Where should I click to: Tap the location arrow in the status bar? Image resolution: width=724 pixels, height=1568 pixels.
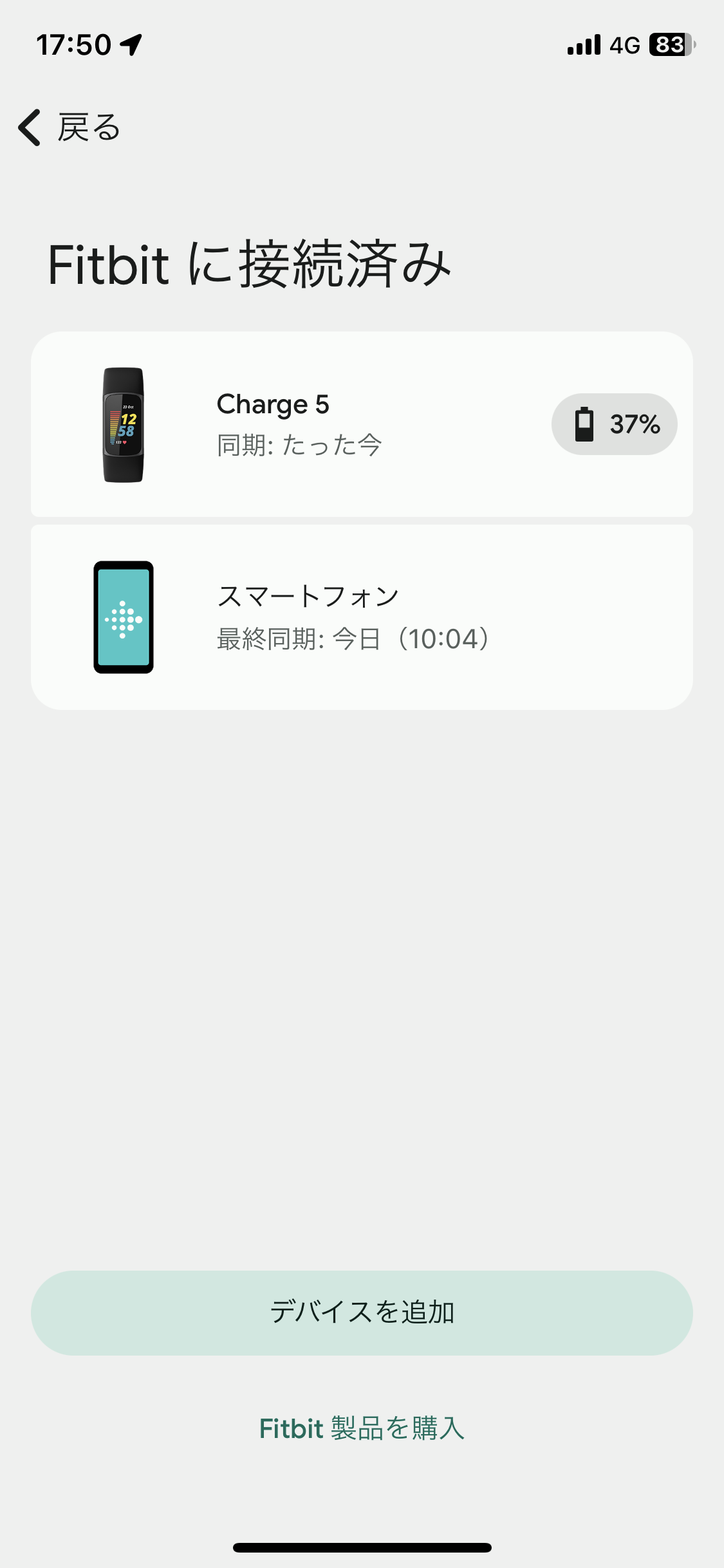point(131,44)
